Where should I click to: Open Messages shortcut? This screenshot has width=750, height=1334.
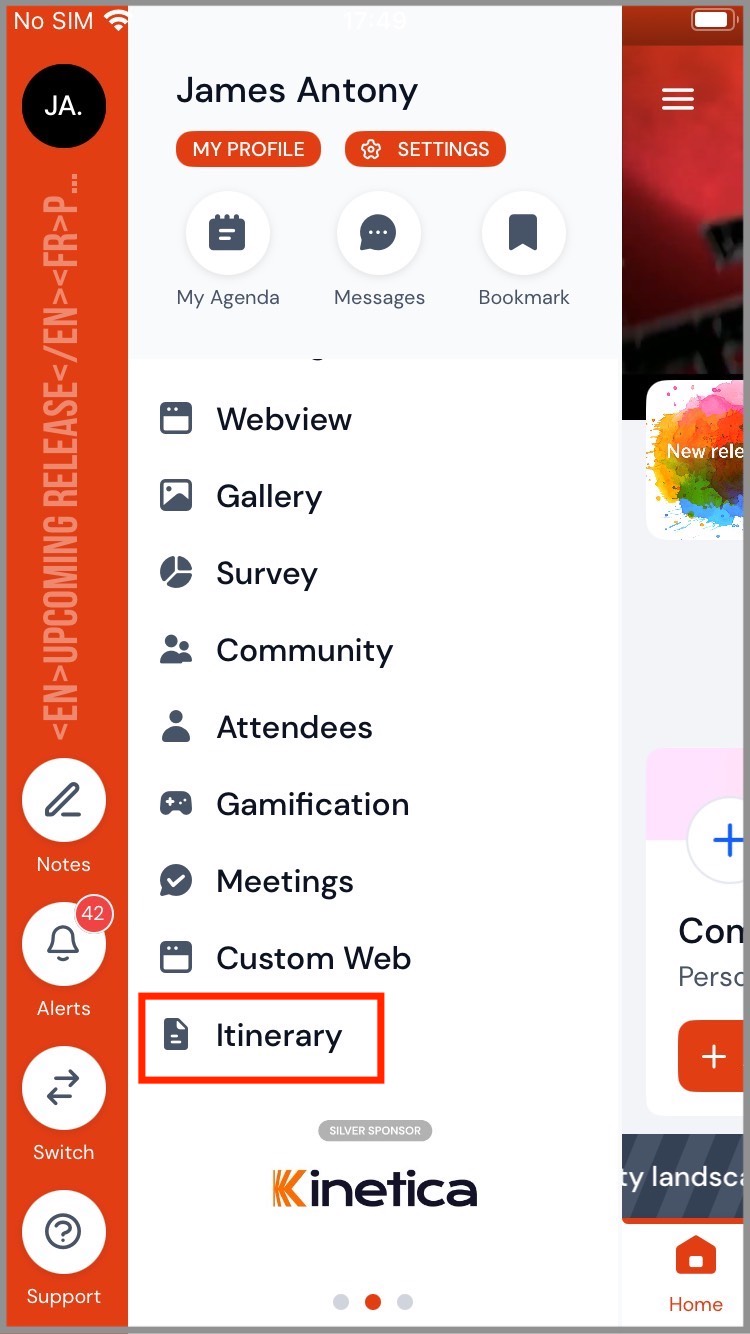379,250
